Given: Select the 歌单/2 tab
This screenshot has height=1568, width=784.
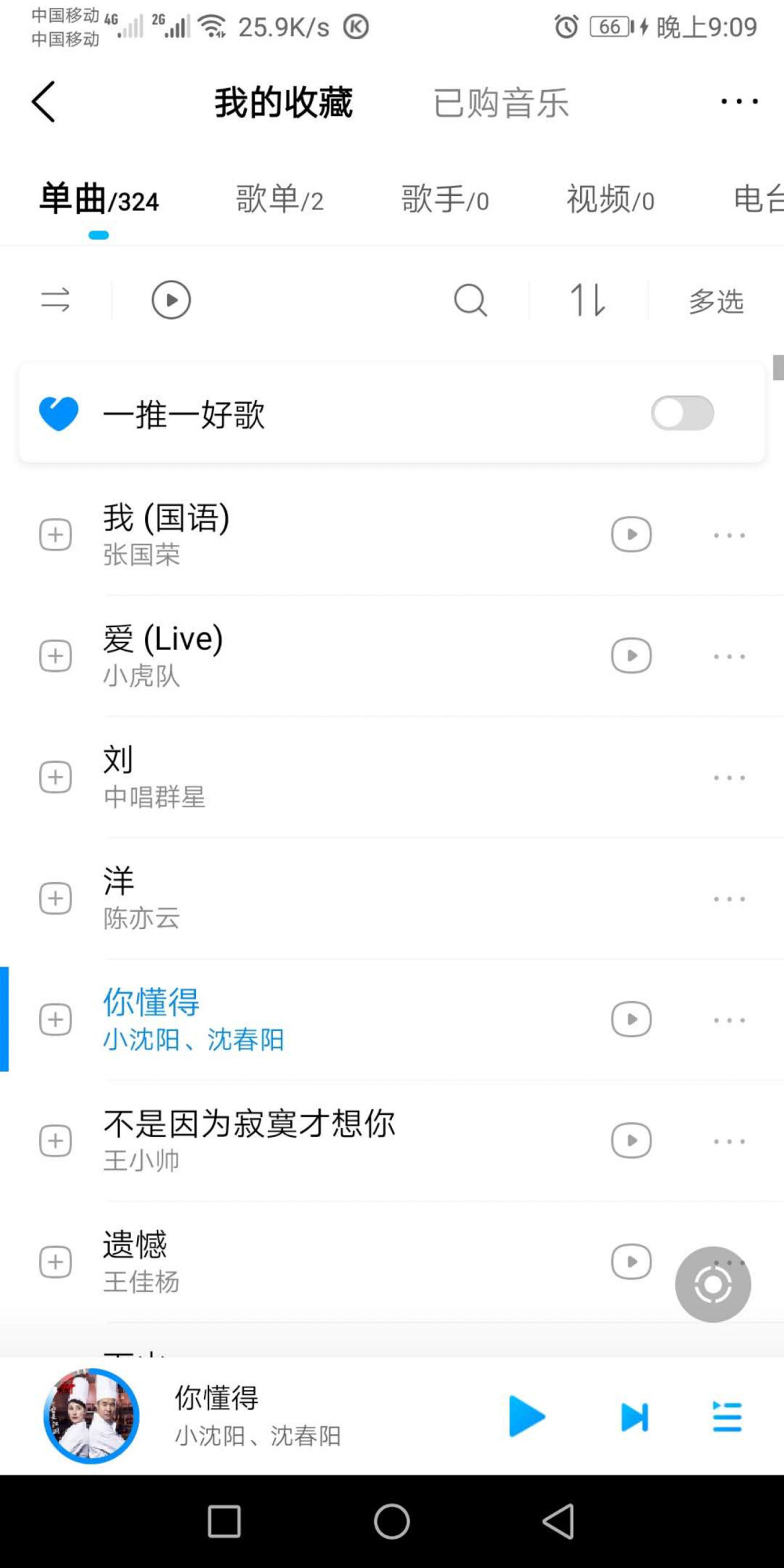Looking at the screenshot, I should tap(281, 200).
